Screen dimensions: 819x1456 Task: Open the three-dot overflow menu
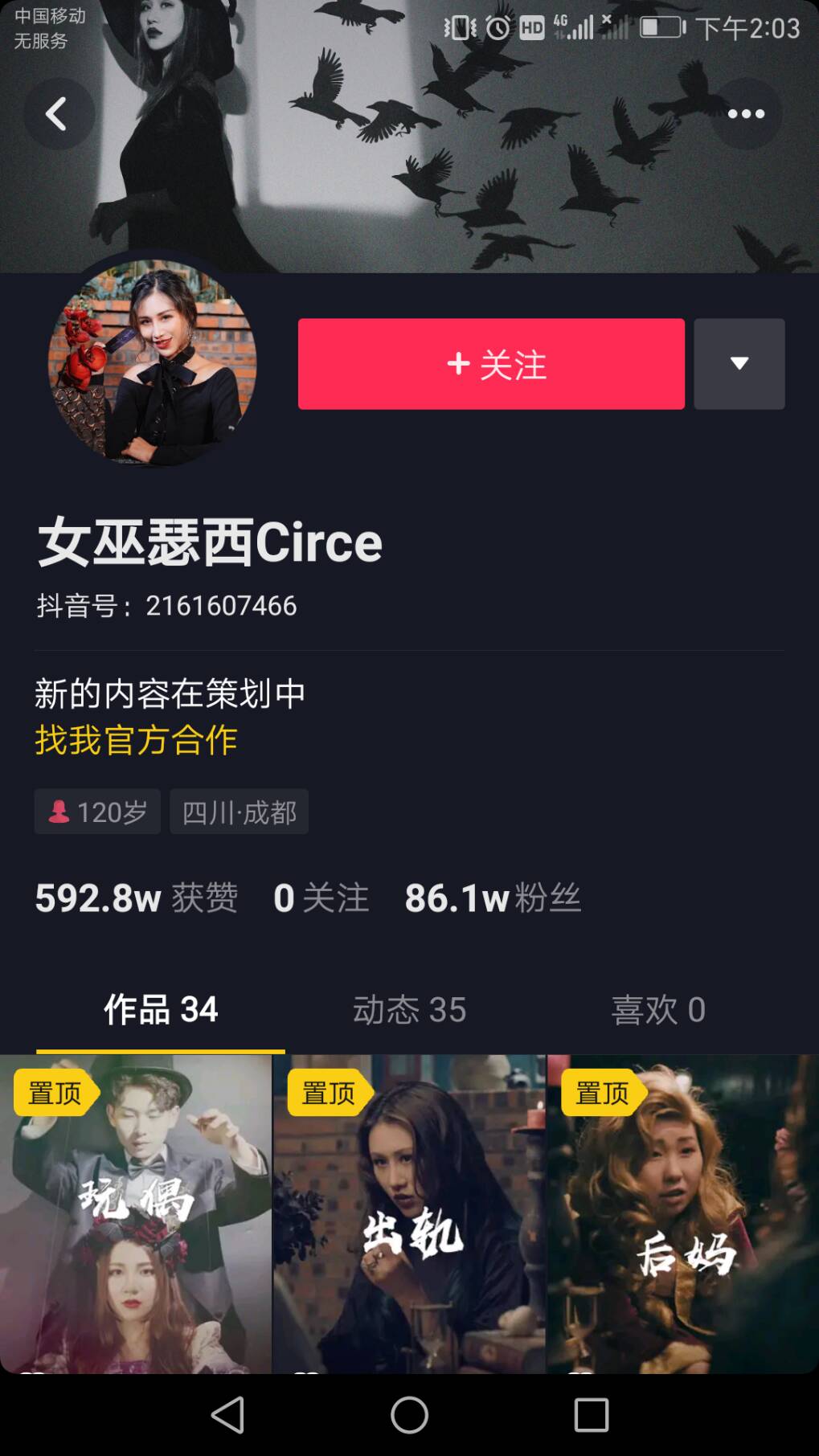[x=745, y=114]
